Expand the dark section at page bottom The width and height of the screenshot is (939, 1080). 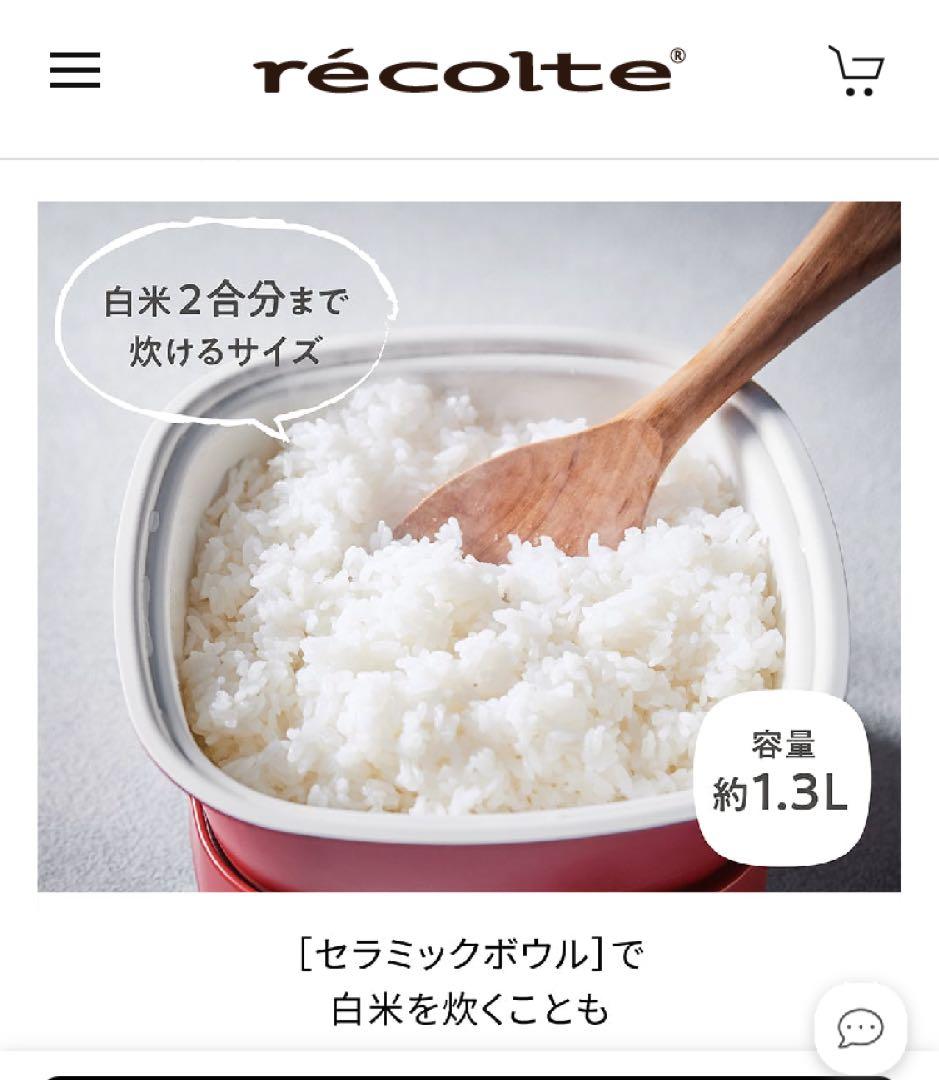tap(470, 1075)
